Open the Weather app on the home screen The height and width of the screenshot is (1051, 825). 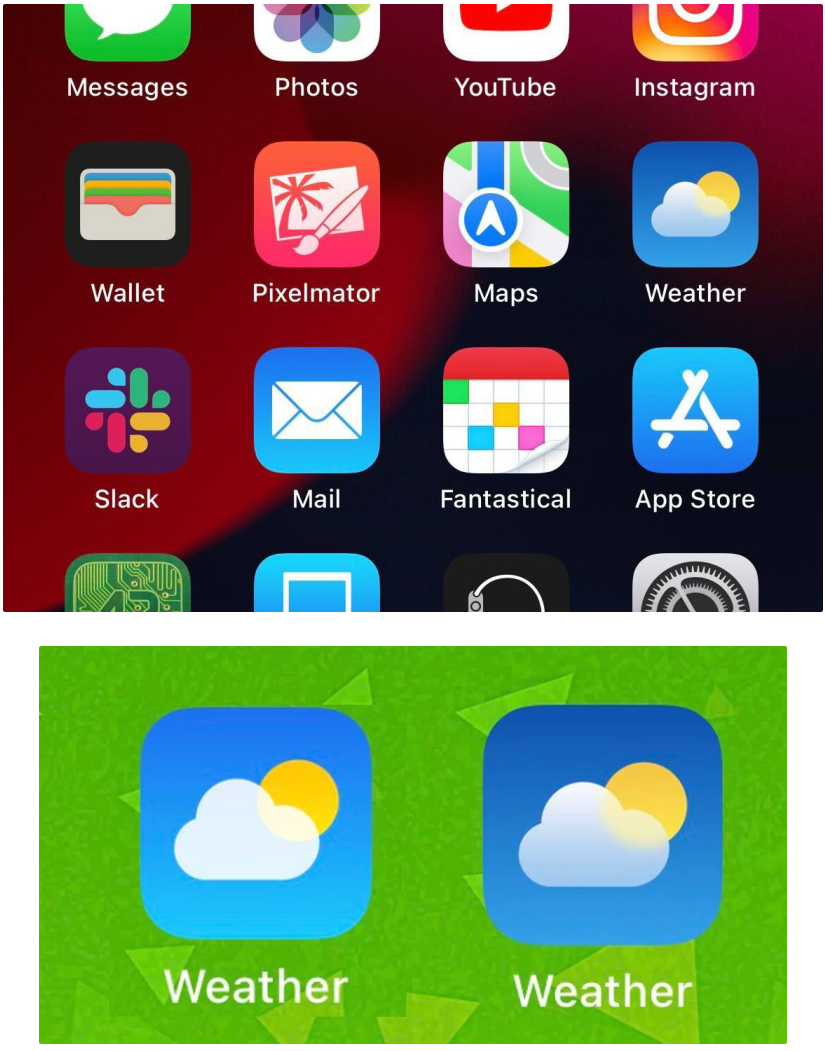click(695, 203)
